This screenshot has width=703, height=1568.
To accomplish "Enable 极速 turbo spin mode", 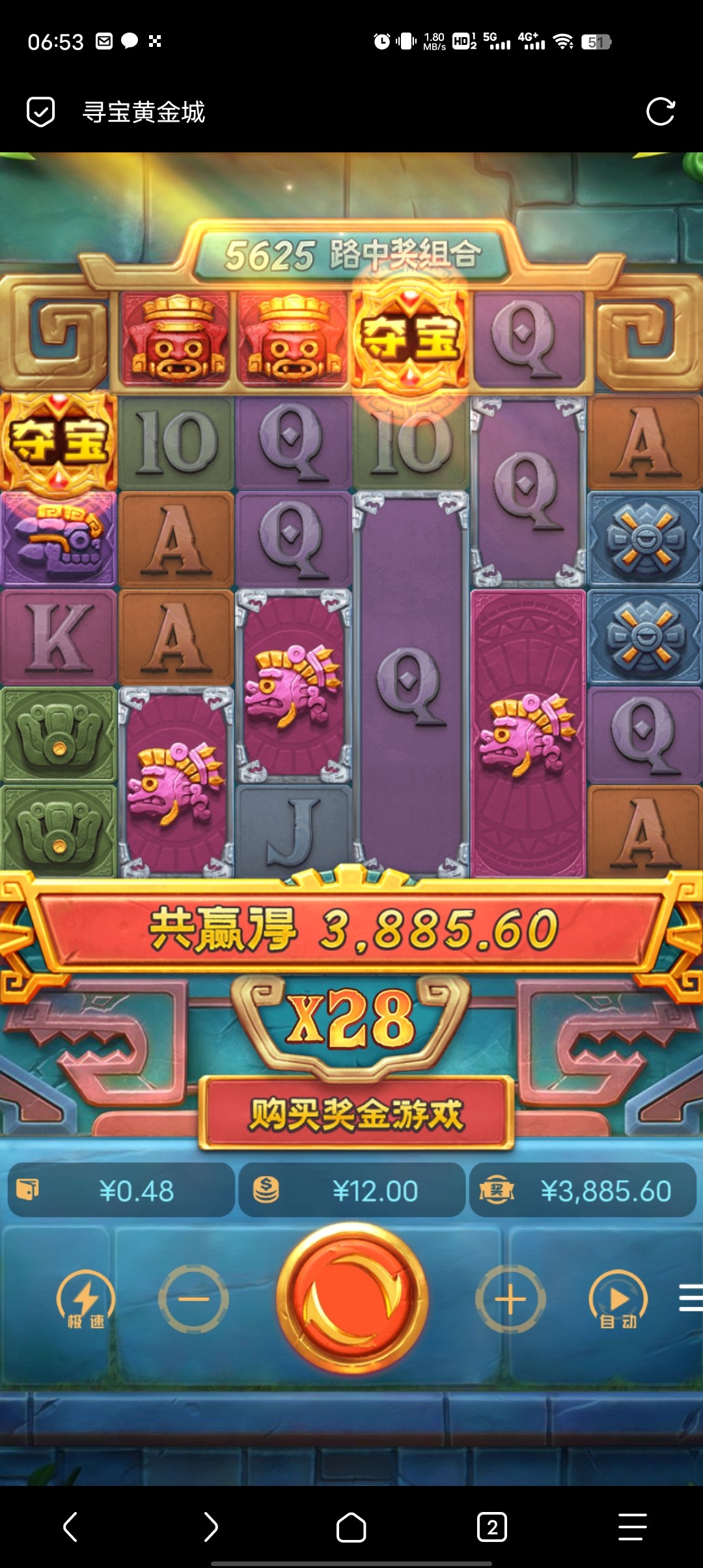I will (86, 1300).
